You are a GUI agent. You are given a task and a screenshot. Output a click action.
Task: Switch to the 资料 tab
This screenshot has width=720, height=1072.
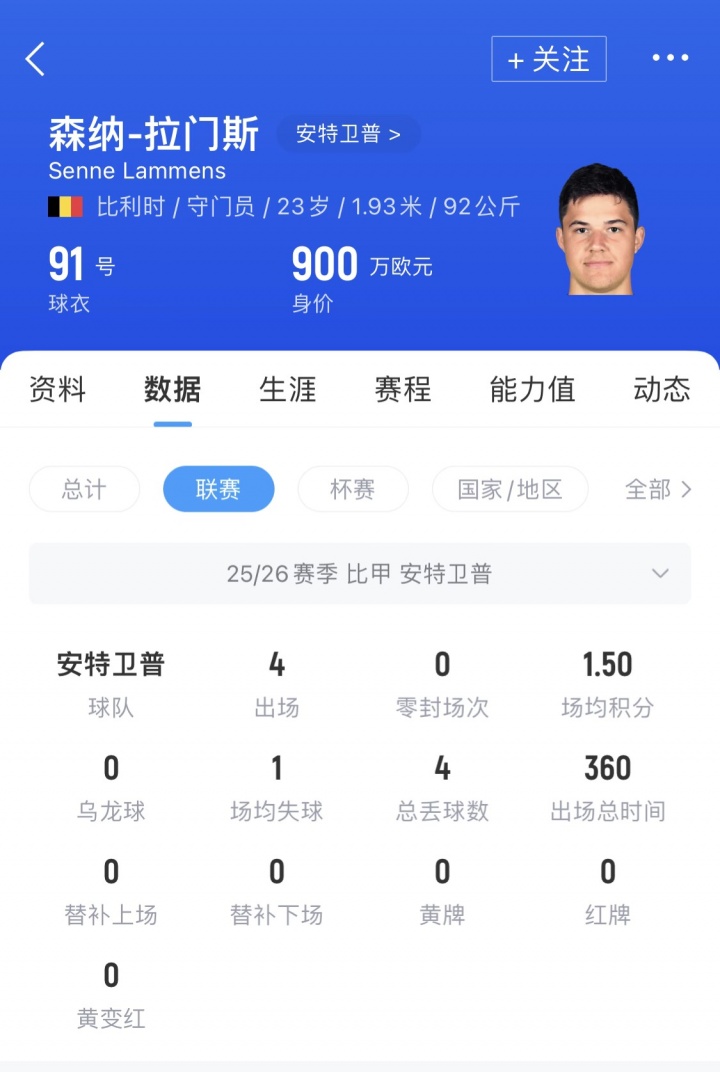click(x=58, y=389)
